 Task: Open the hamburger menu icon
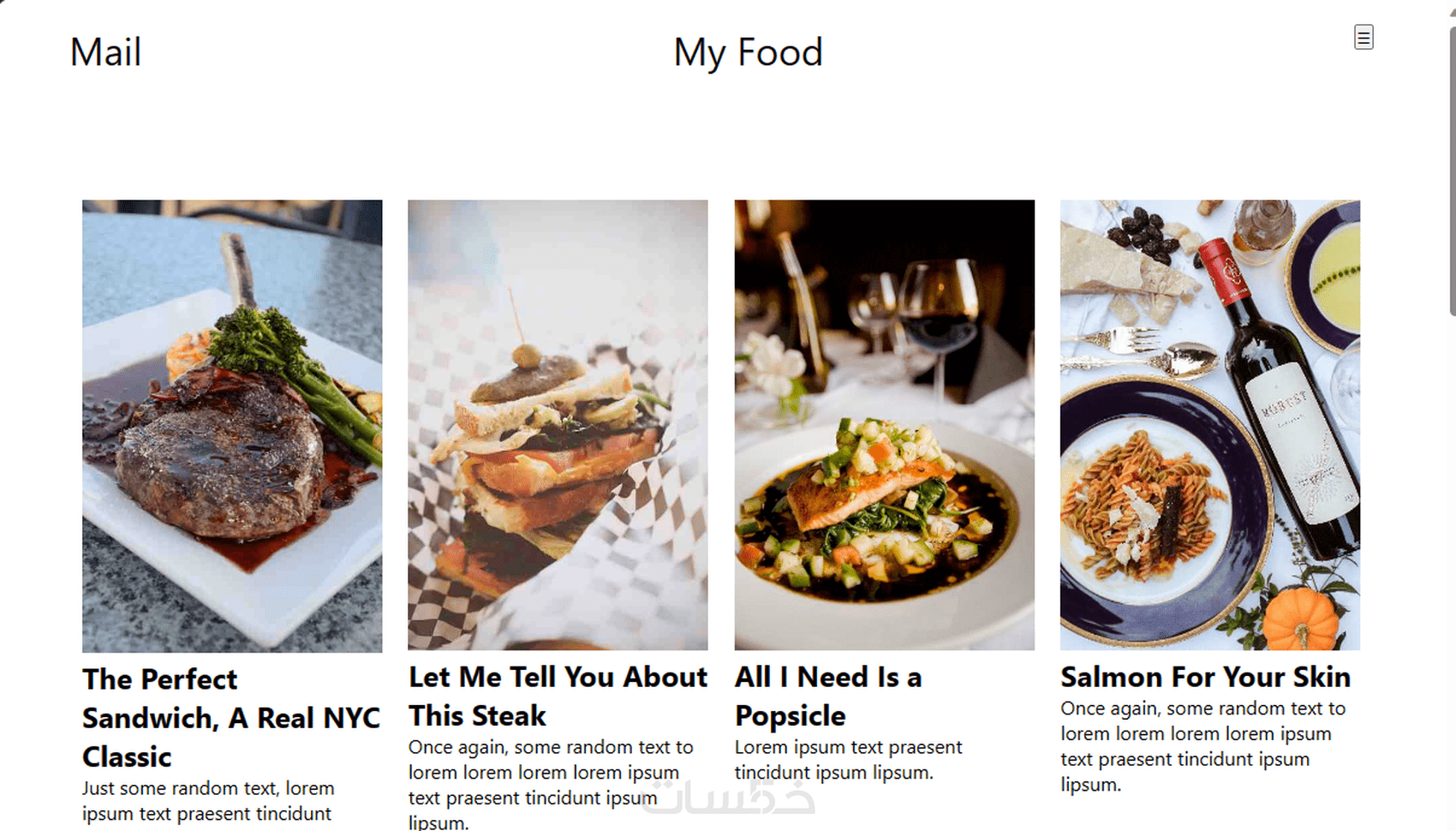click(1364, 38)
